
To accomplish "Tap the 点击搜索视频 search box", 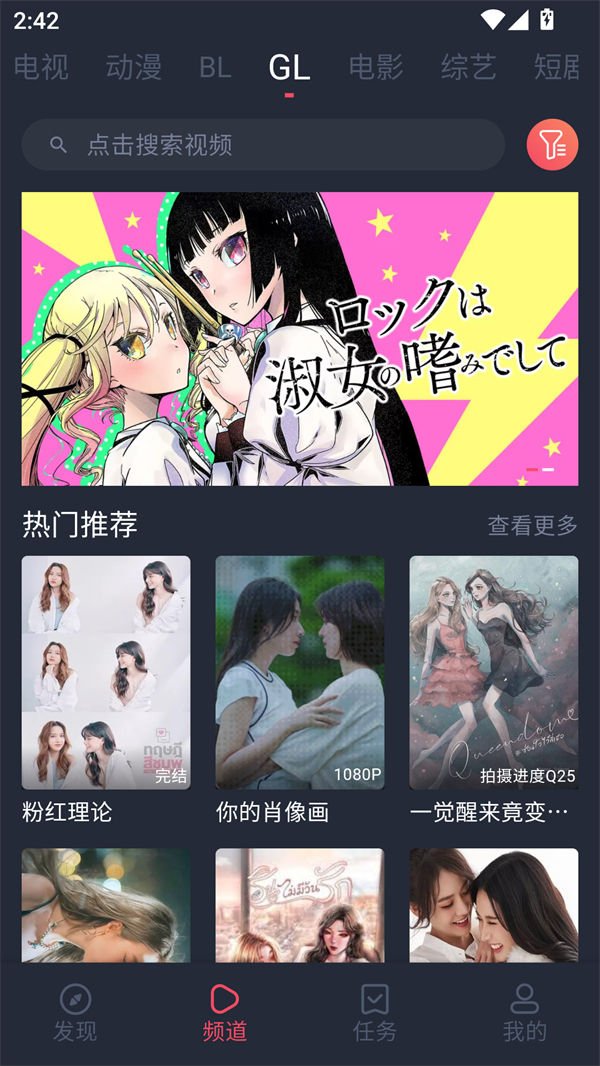I will point(263,145).
